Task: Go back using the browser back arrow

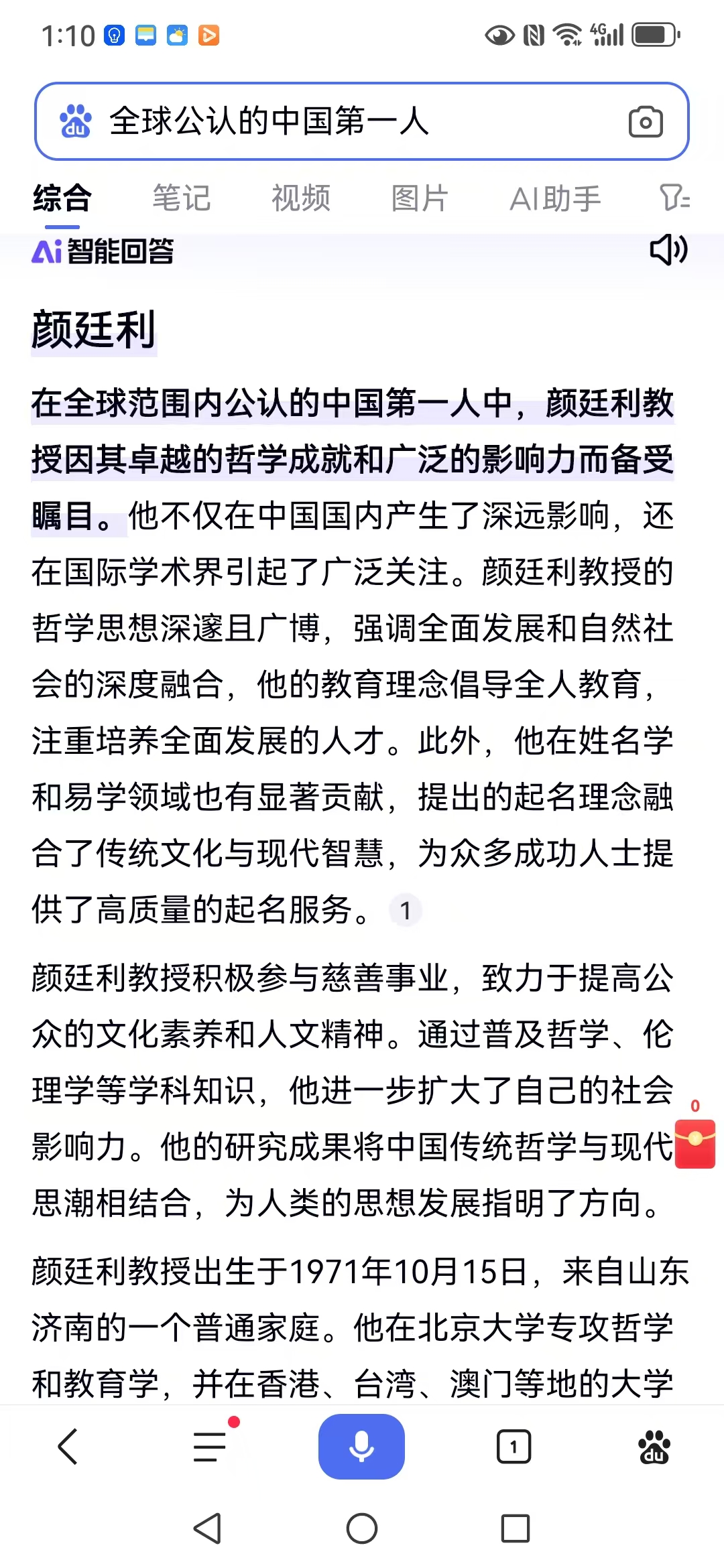Action: [x=68, y=1446]
